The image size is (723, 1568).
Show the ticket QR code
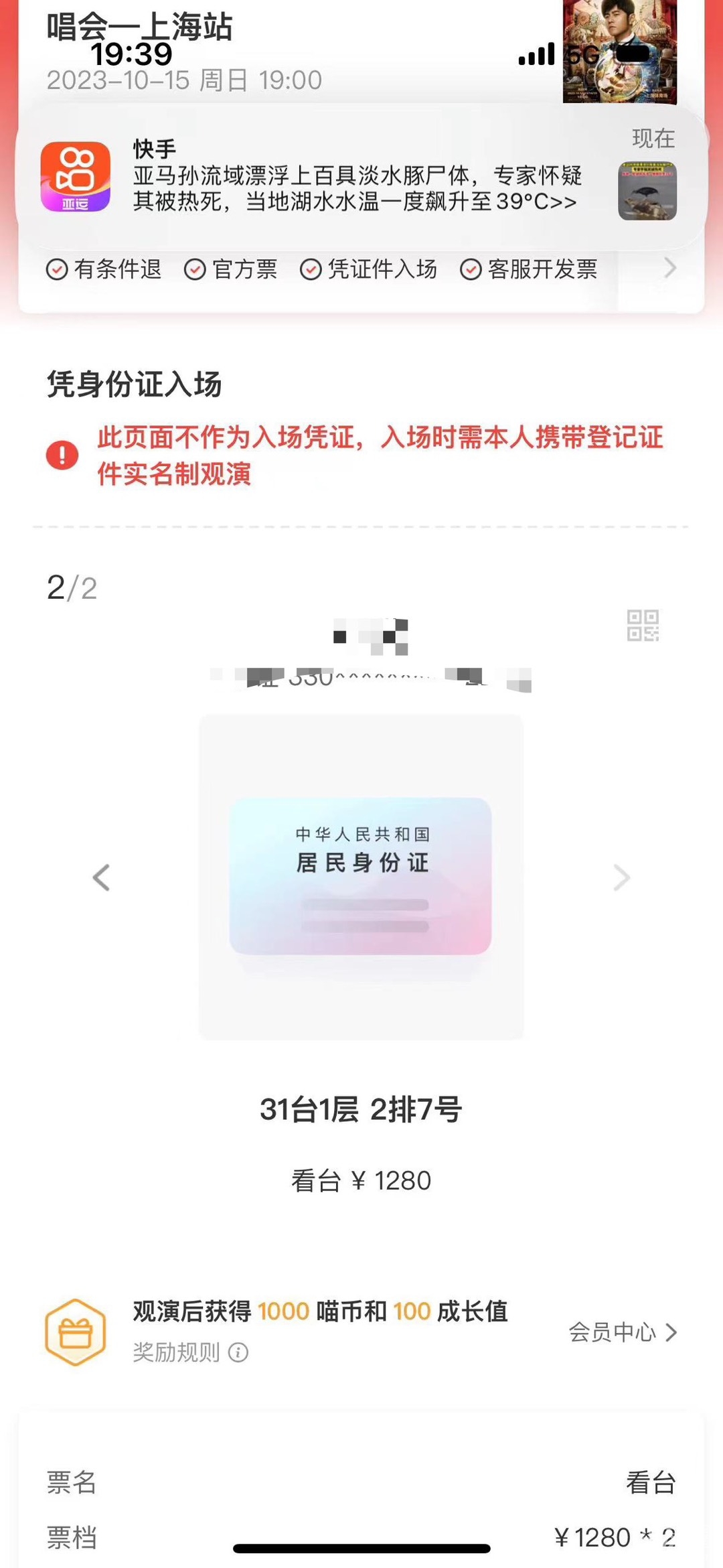(643, 626)
